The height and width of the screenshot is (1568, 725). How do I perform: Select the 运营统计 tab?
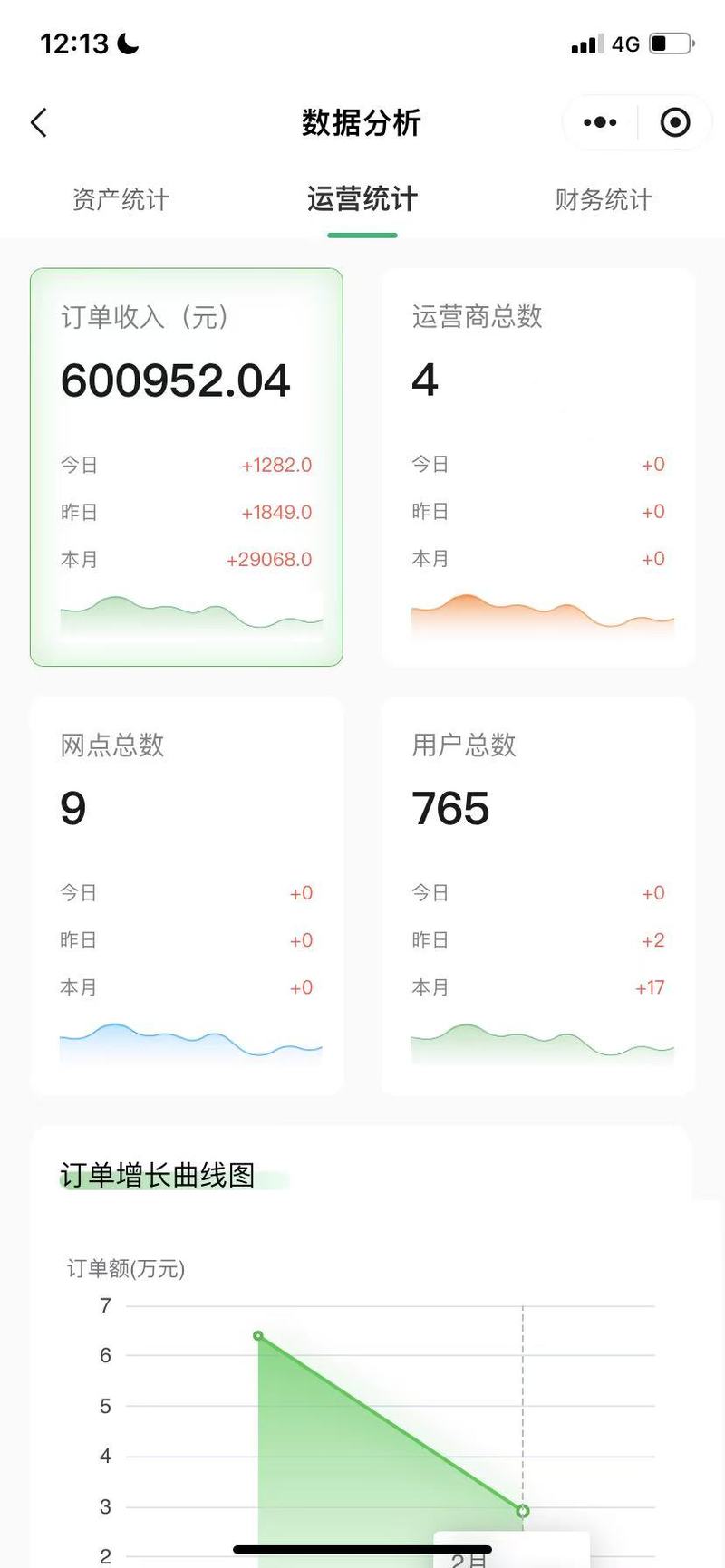[362, 198]
